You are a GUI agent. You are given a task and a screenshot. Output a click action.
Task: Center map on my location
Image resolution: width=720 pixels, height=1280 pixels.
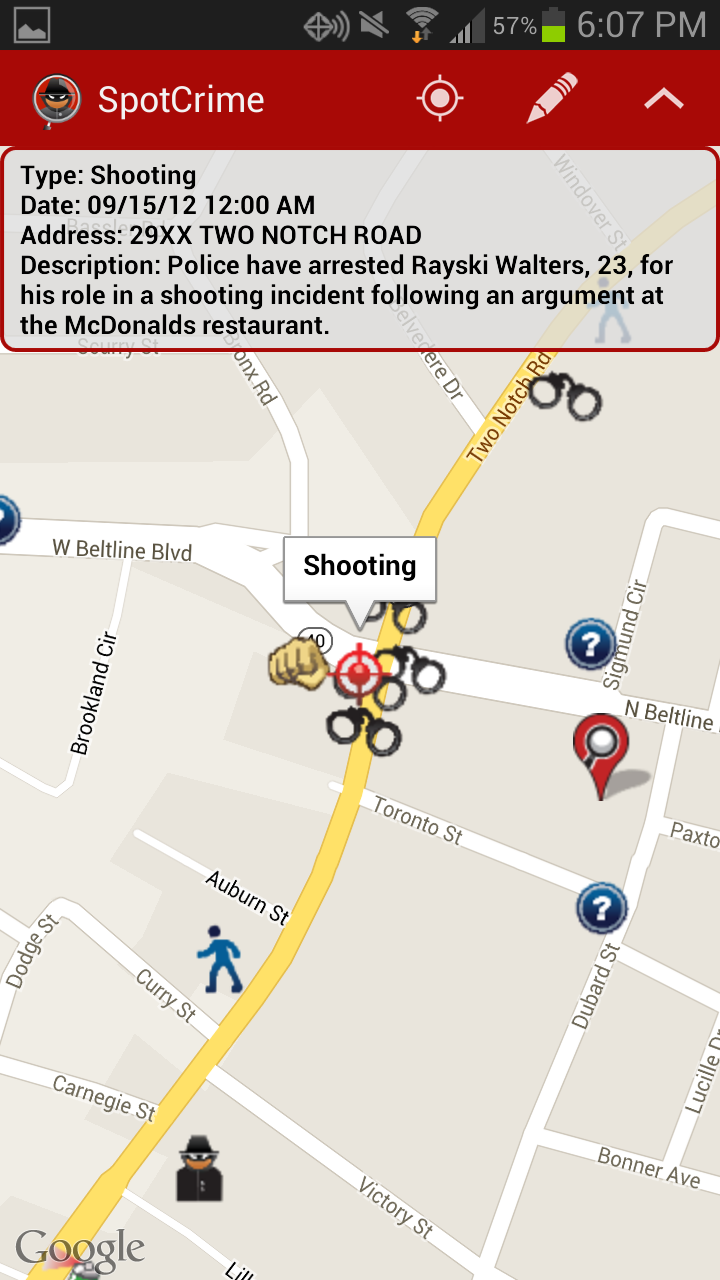(x=439, y=99)
